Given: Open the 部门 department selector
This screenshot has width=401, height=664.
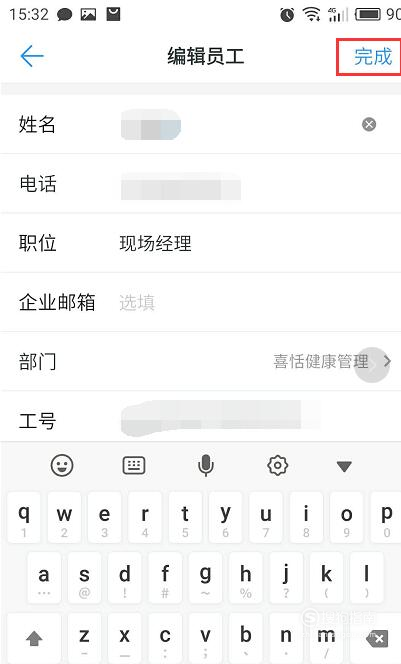Looking at the screenshot, I should click(200, 362).
